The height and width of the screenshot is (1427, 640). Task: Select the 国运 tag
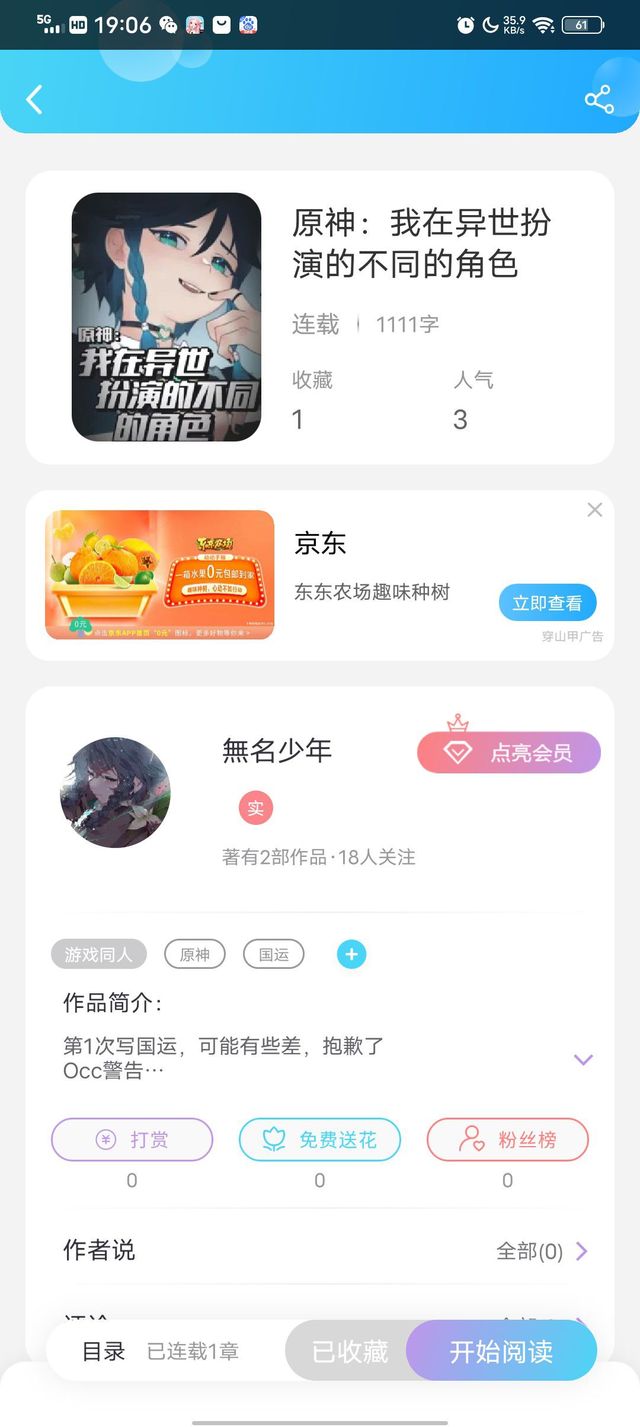pos(274,955)
